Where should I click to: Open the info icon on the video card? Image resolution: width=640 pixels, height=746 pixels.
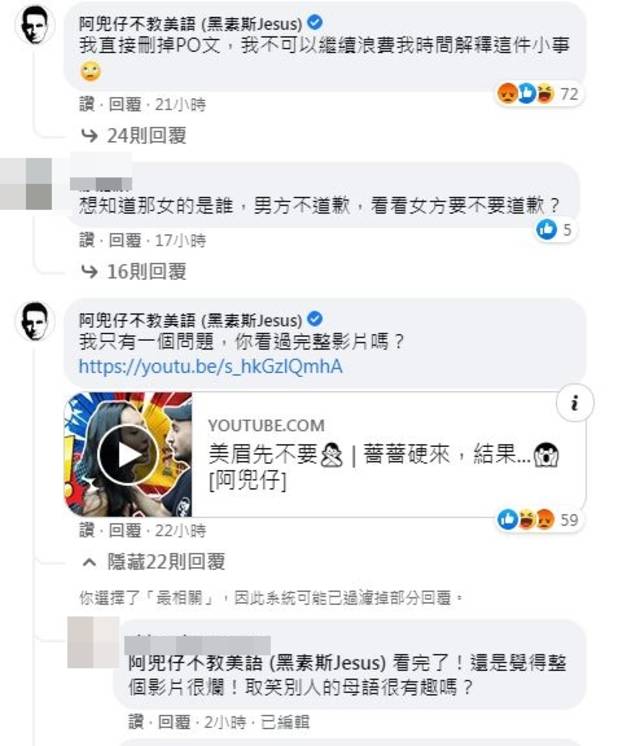pos(574,404)
